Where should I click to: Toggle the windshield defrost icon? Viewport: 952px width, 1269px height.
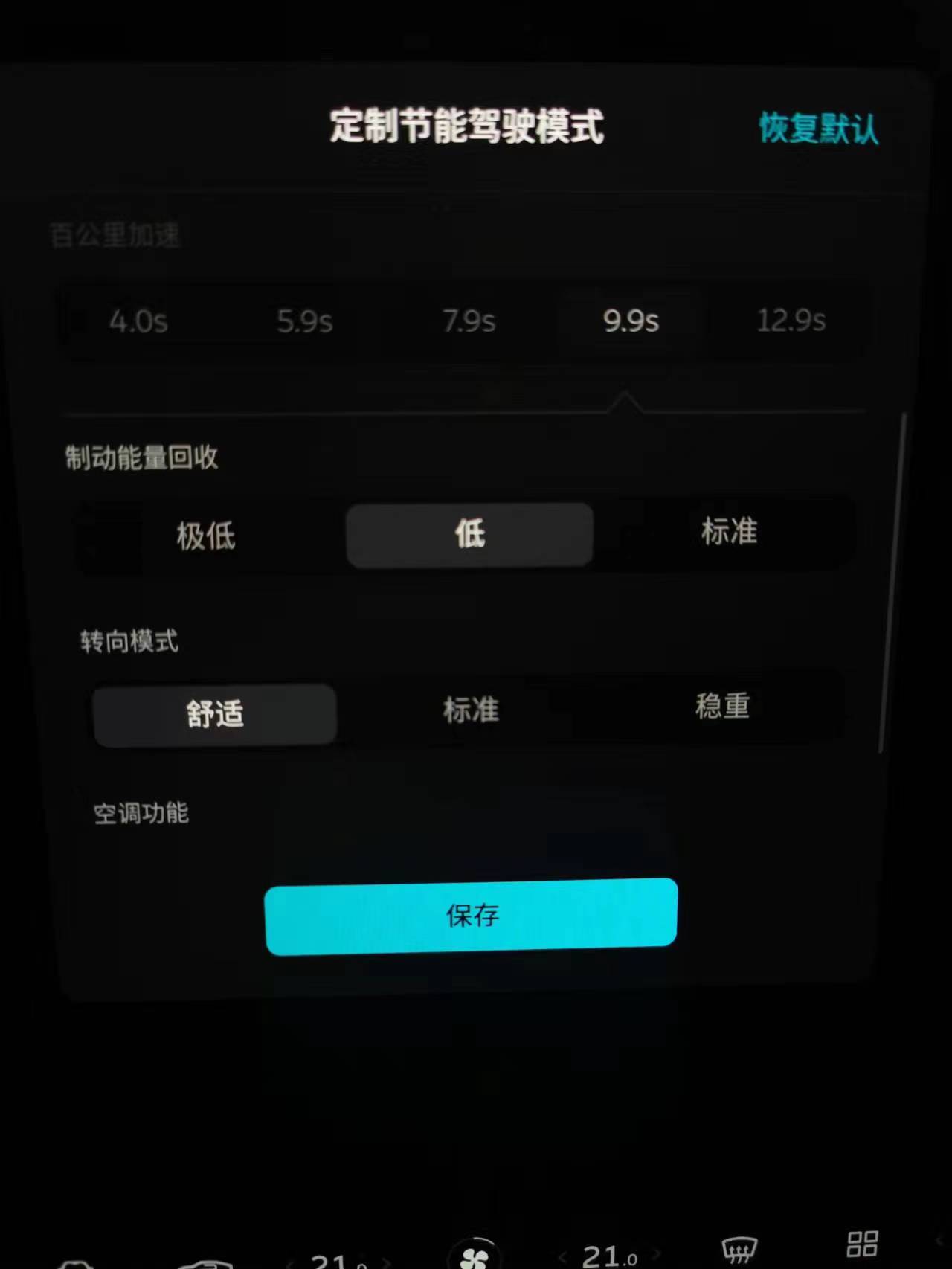pos(739,1250)
